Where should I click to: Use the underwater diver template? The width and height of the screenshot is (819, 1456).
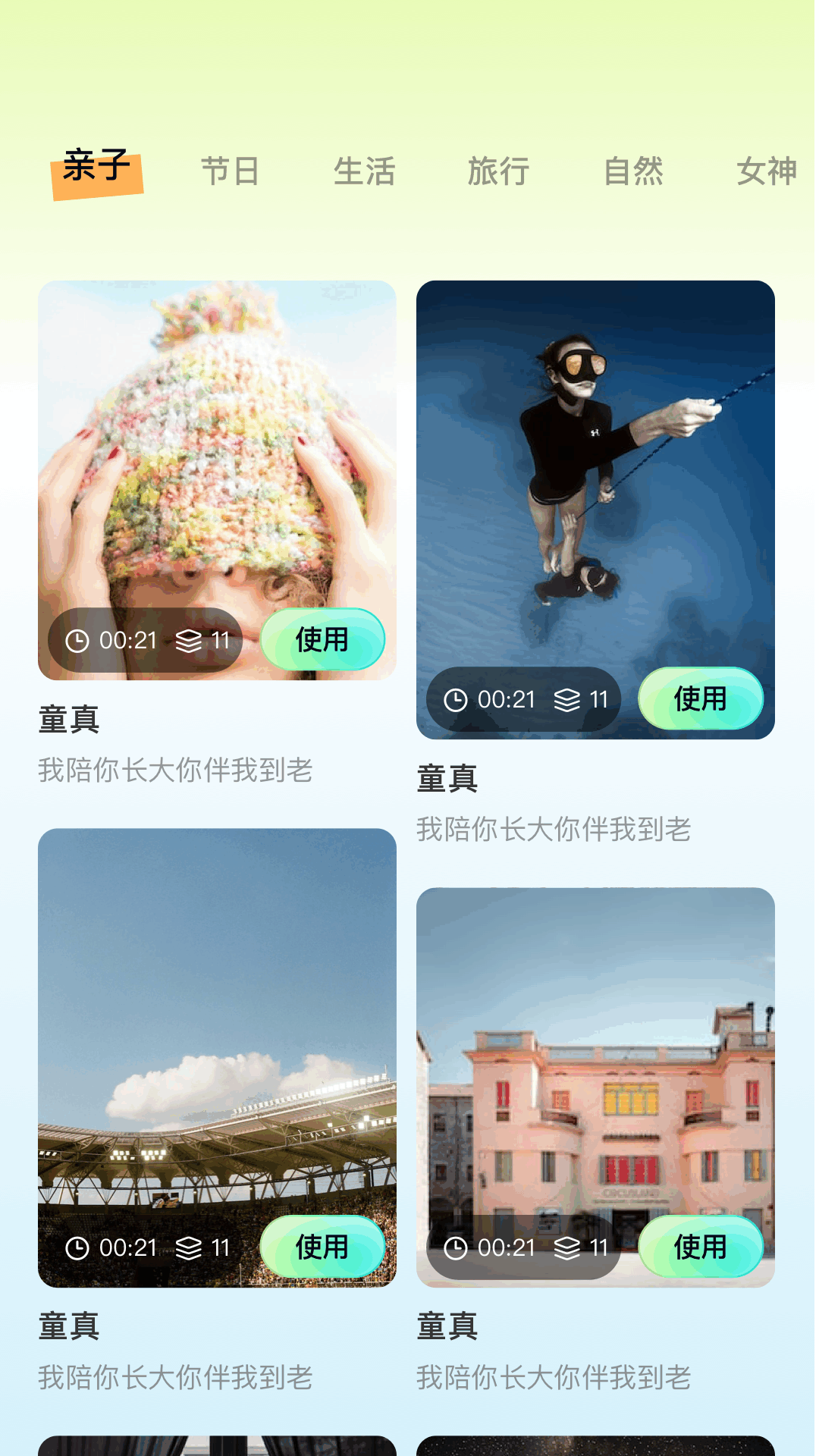point(700,698)
